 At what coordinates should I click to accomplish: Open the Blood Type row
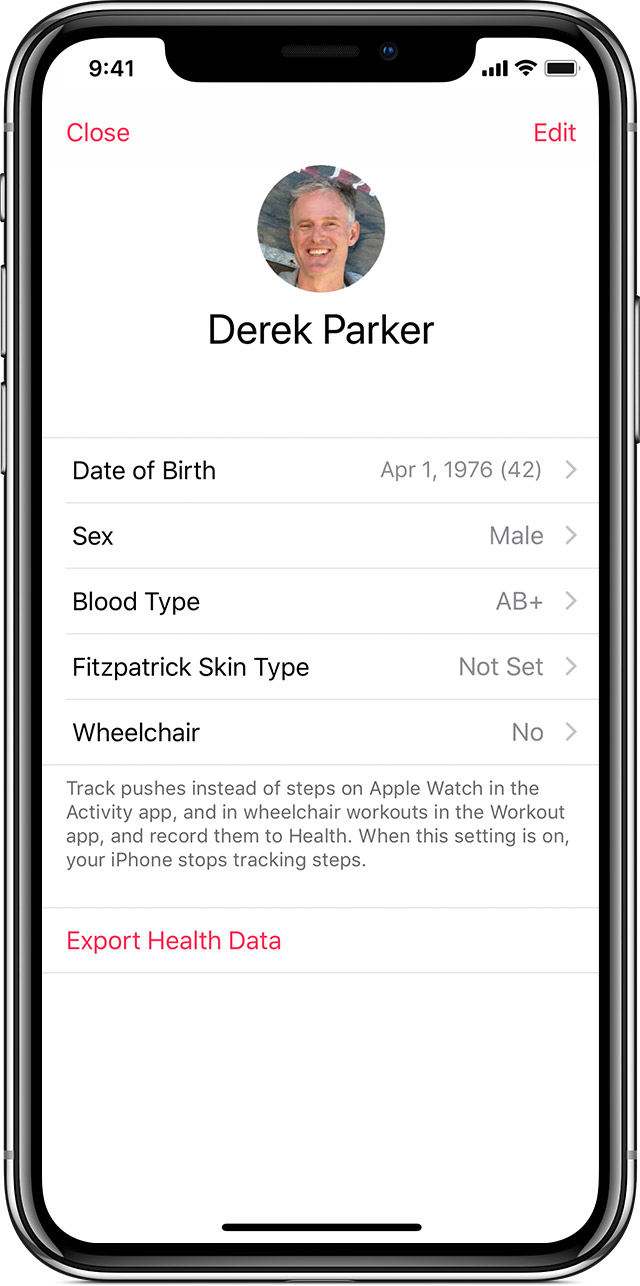coord(320,601)
